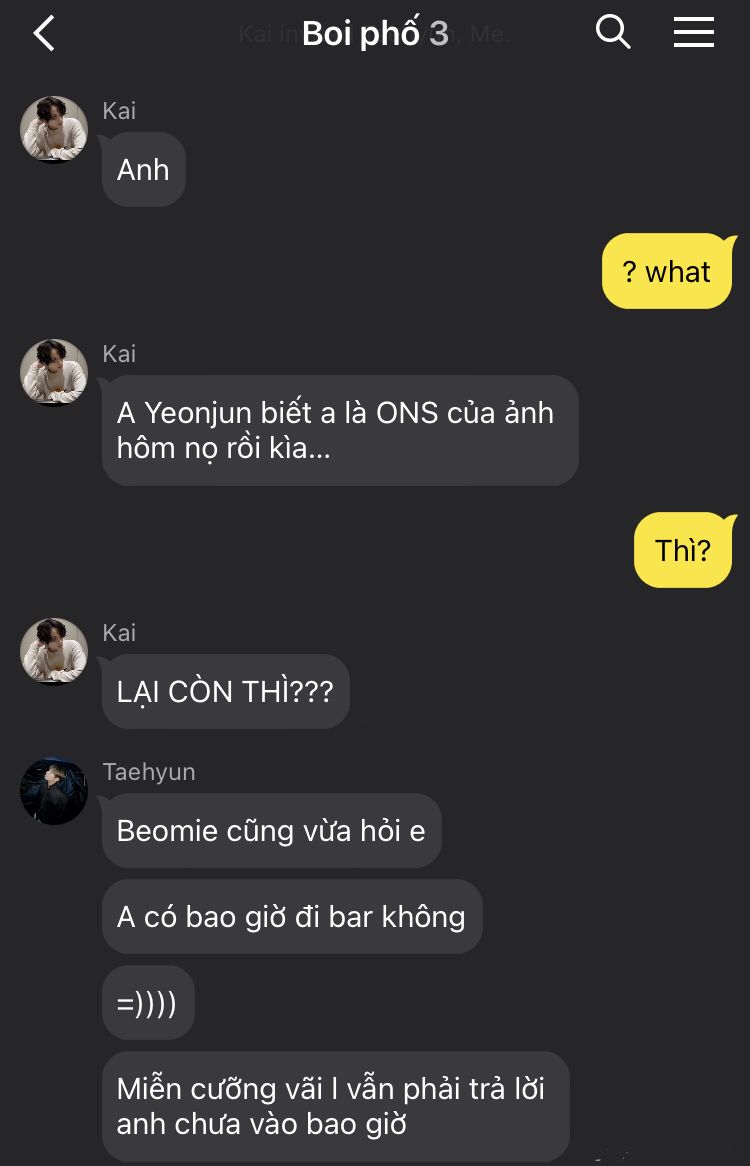750x1166 pixels.
Task: Go back from the Boi phố chat
Action: click(44, 33)
